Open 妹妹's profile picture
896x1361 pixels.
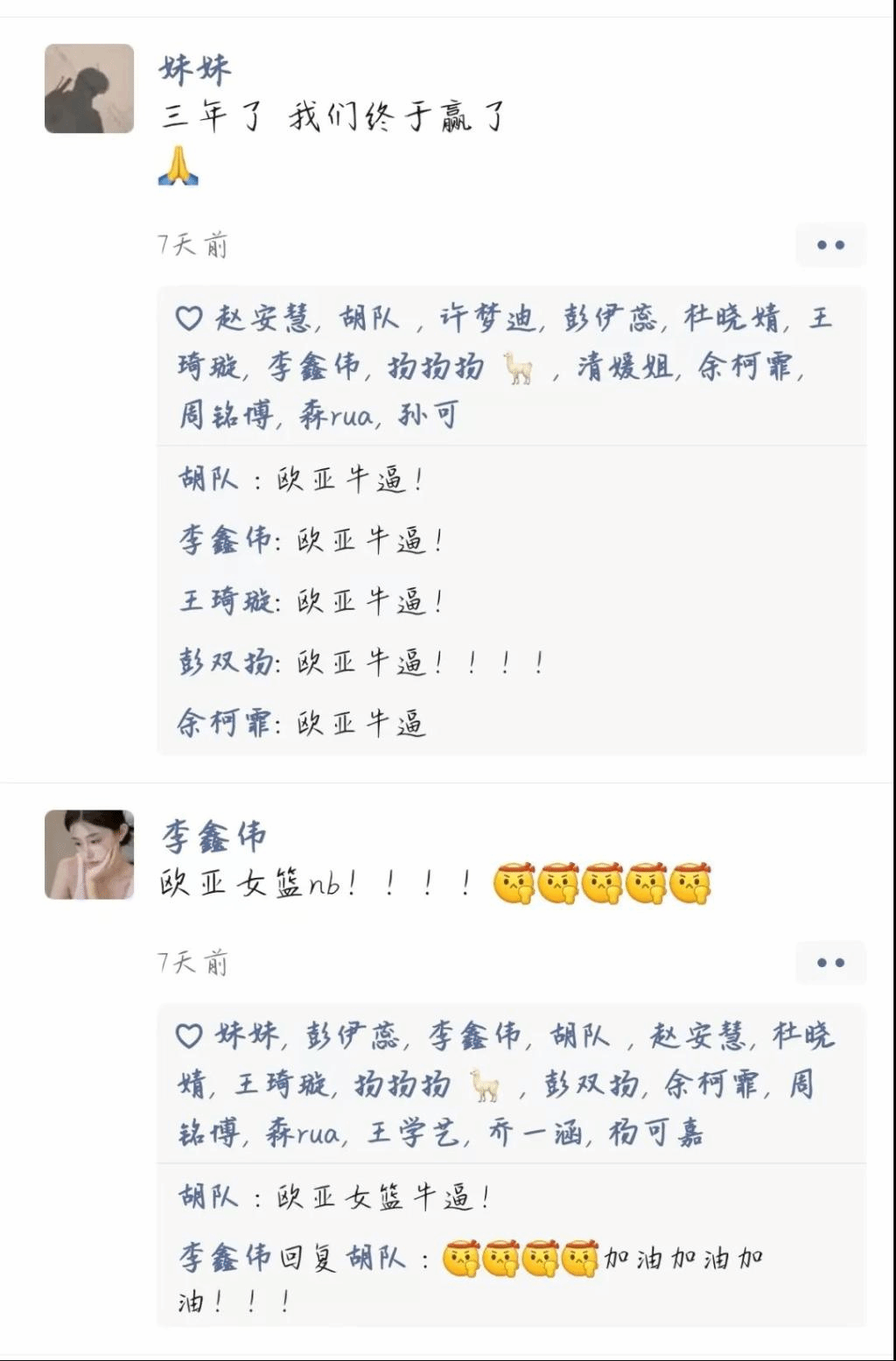[89, 88]
